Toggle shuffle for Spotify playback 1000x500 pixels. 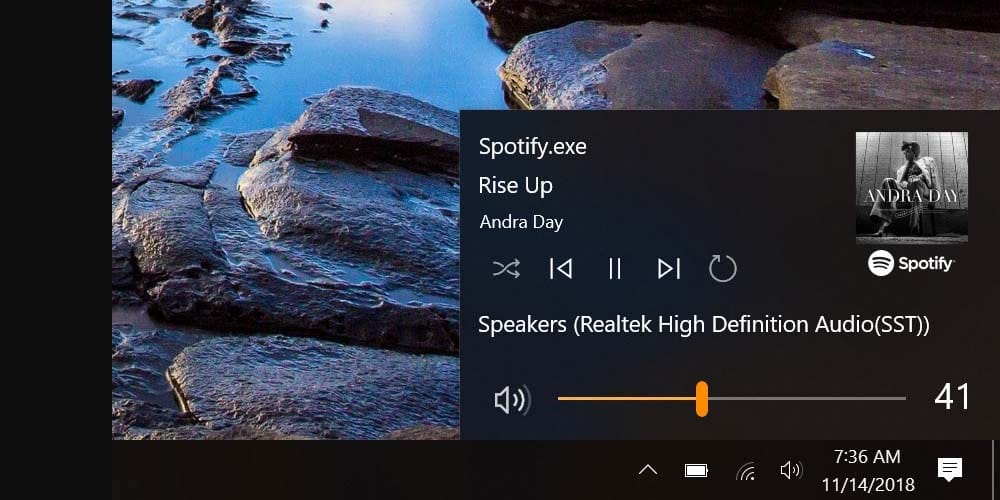506,268
